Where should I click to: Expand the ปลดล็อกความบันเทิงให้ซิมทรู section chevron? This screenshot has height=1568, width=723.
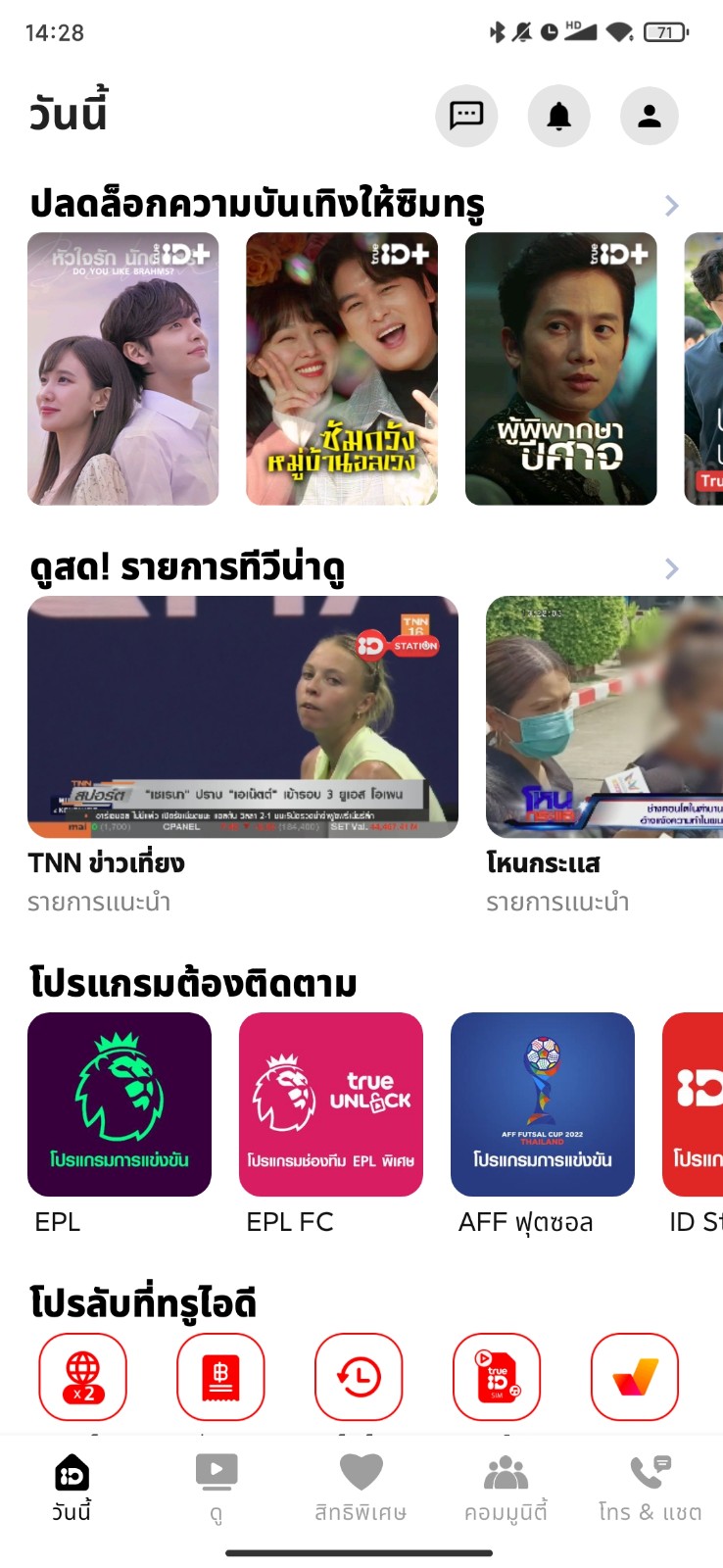click(x=671, y=206)
